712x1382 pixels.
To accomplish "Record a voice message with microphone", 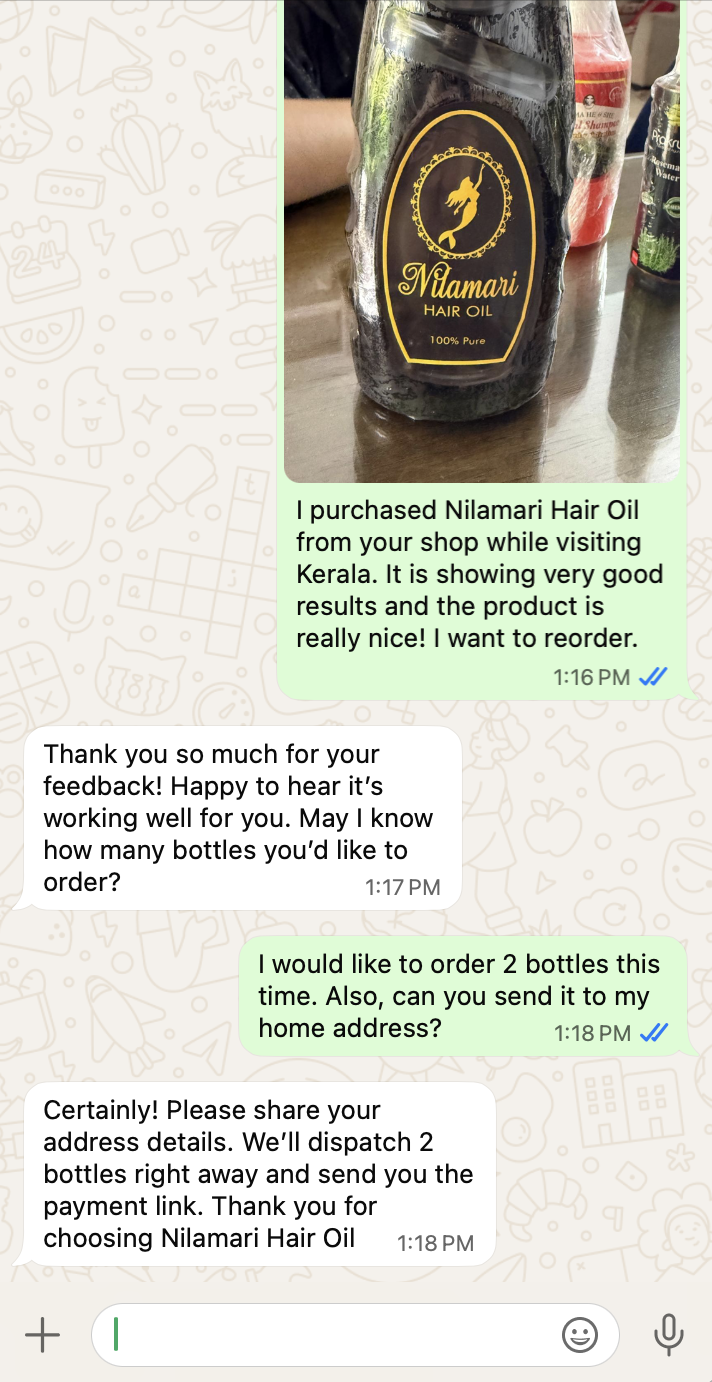I will 668,1335.
